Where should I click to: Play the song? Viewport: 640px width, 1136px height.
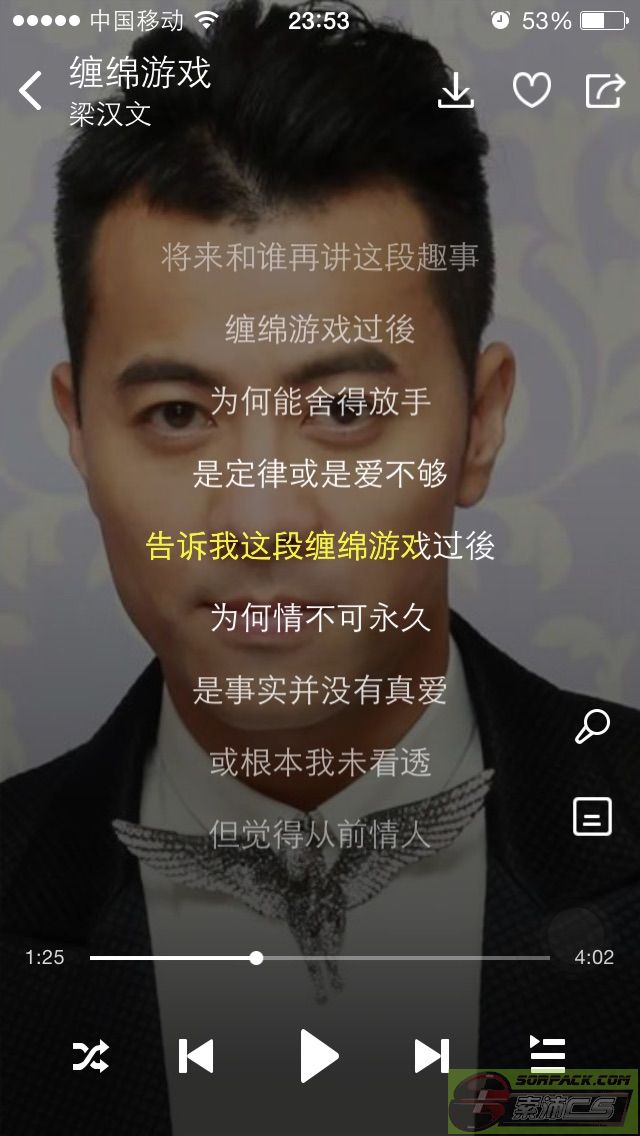[x=320, y=1056]
